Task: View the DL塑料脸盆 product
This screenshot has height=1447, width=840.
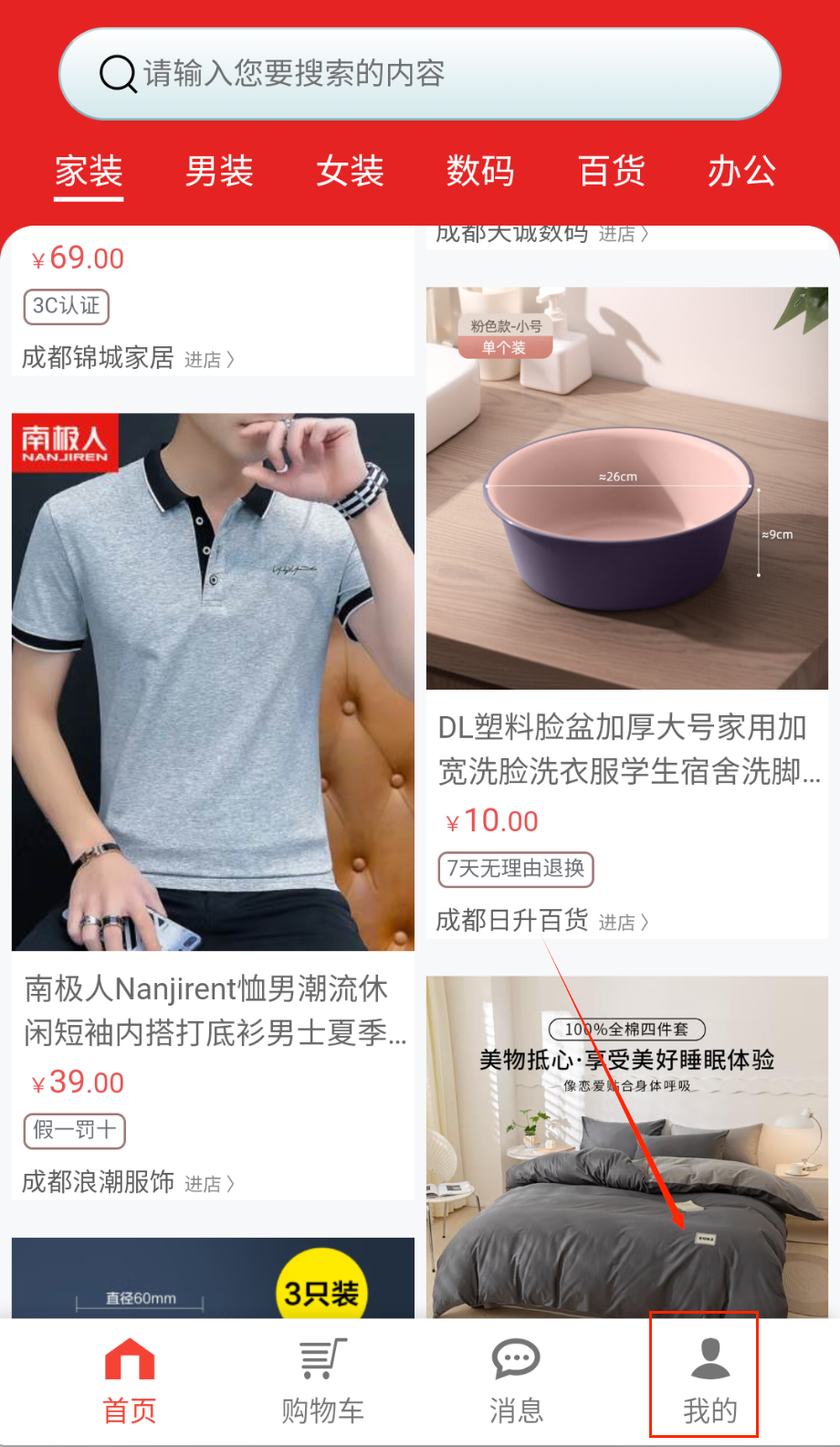Action: click(626, 489)
